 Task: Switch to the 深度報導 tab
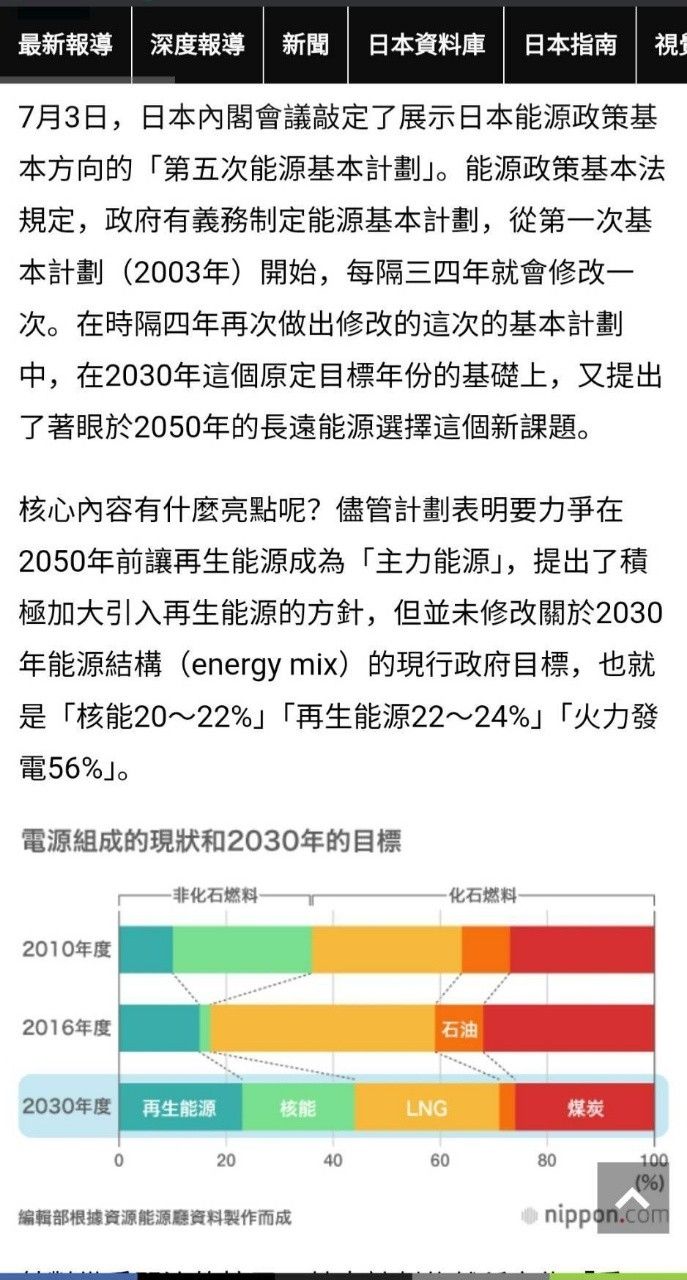tap(197, 44)
